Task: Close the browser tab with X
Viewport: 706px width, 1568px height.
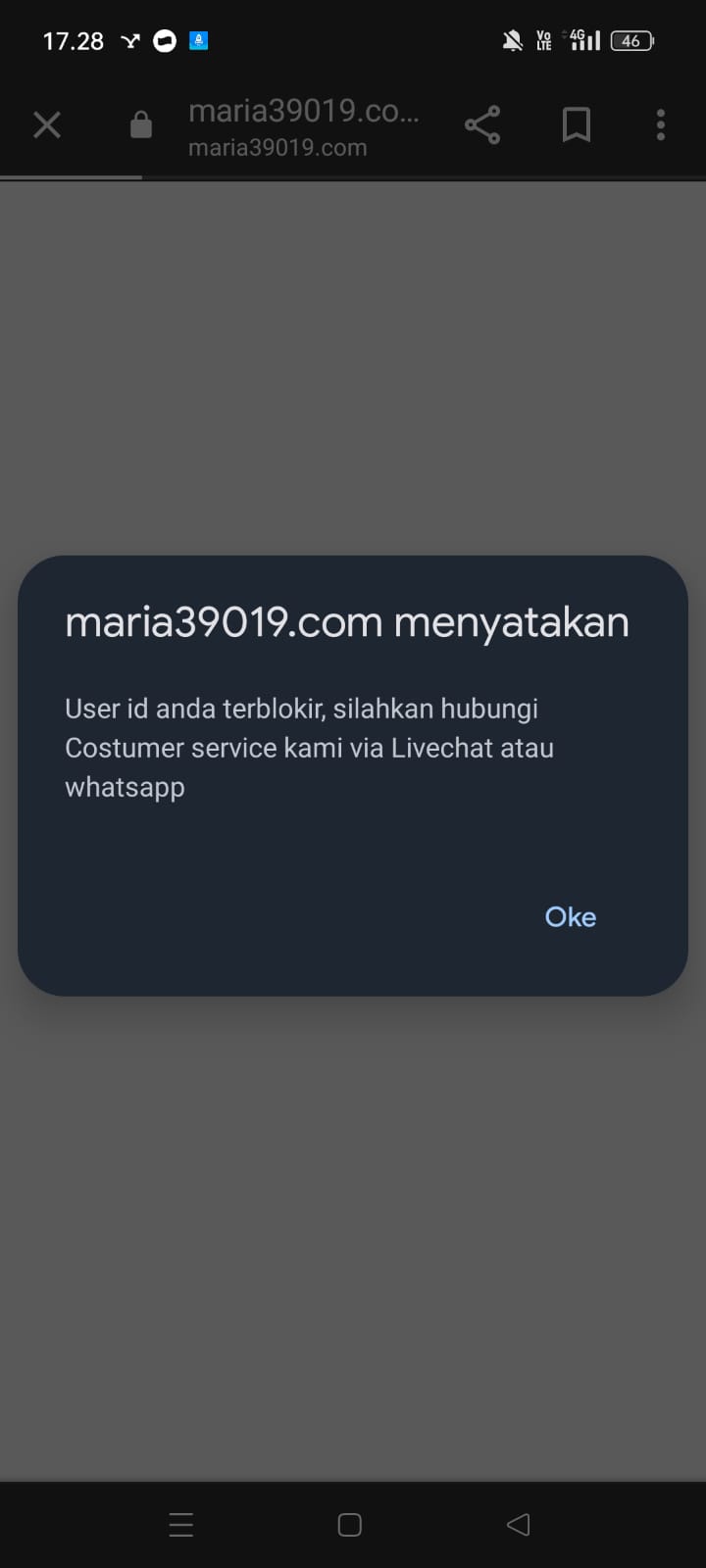Action: pos(47,125)
